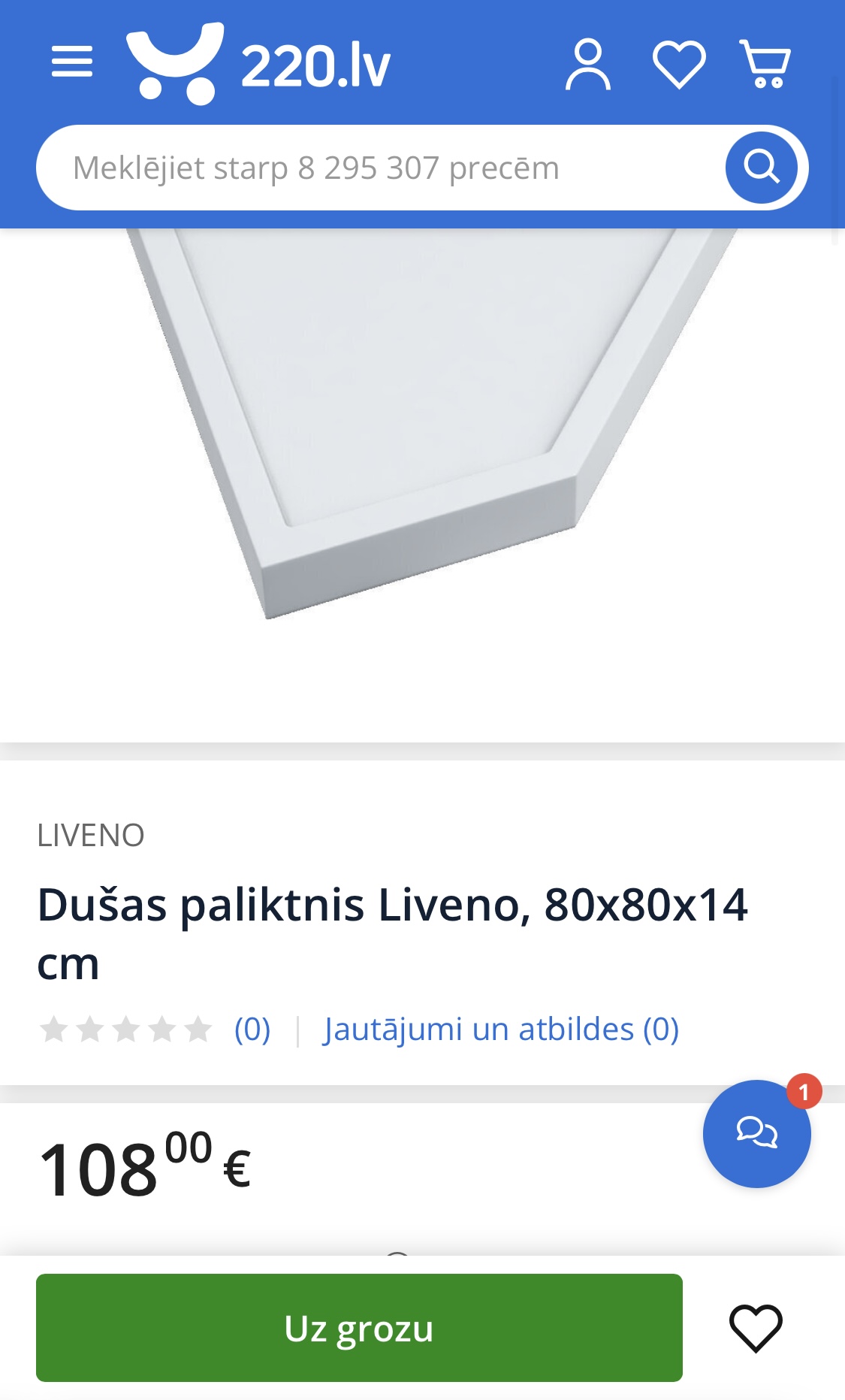Viewport: 845px width, 1400px height.
Task: Open the live chat bubble
Action: [x=756, y=1133]
